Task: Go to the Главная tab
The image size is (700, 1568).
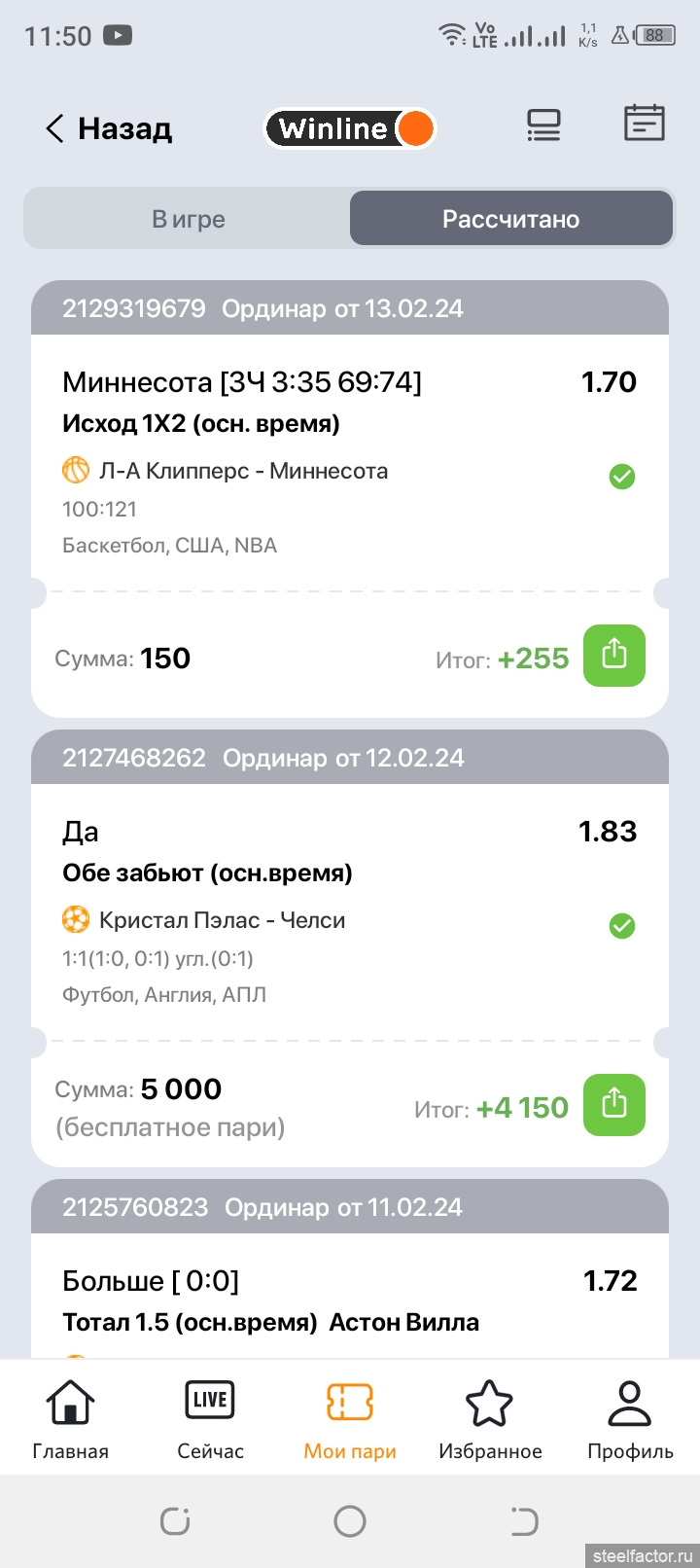Action: (x=70, y=1419)
